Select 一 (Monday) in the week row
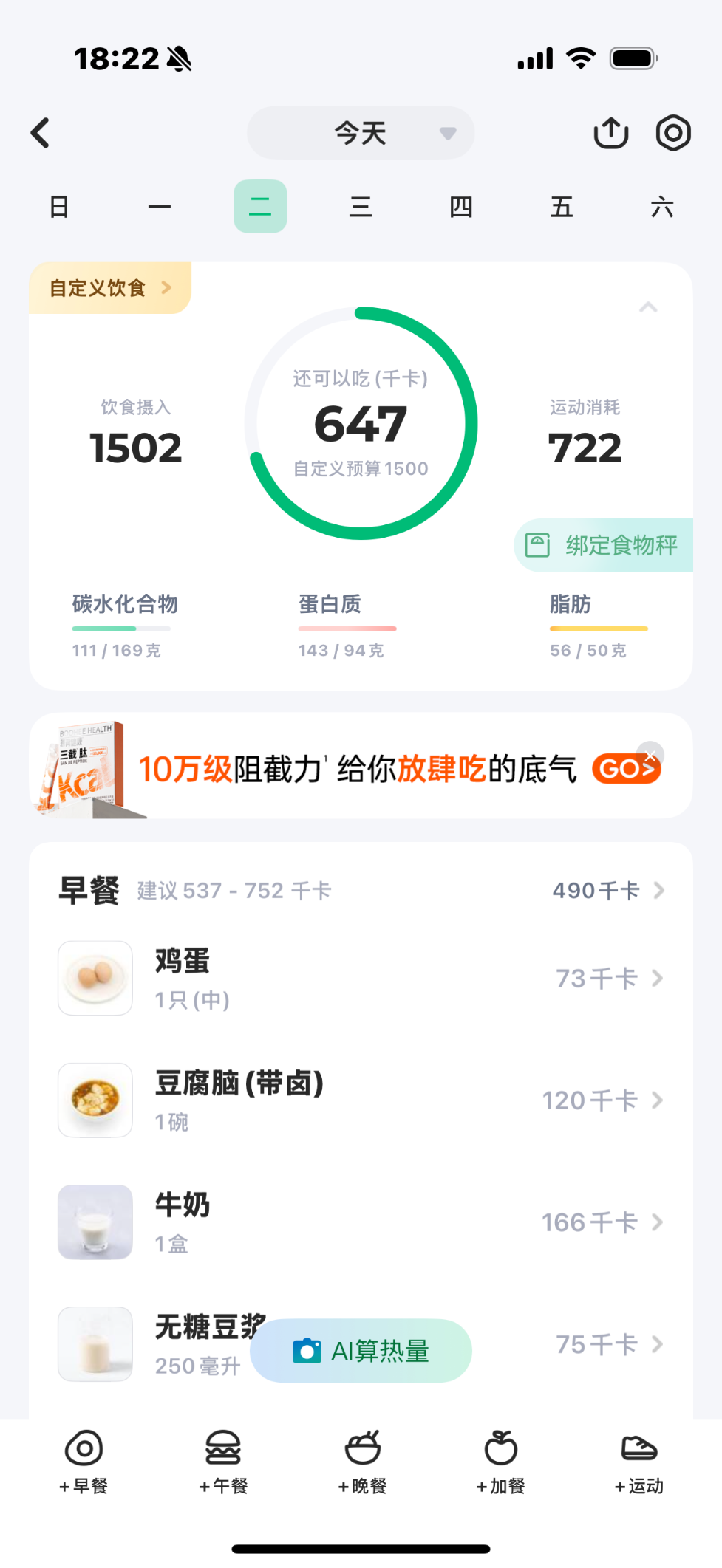 point(160,207)
